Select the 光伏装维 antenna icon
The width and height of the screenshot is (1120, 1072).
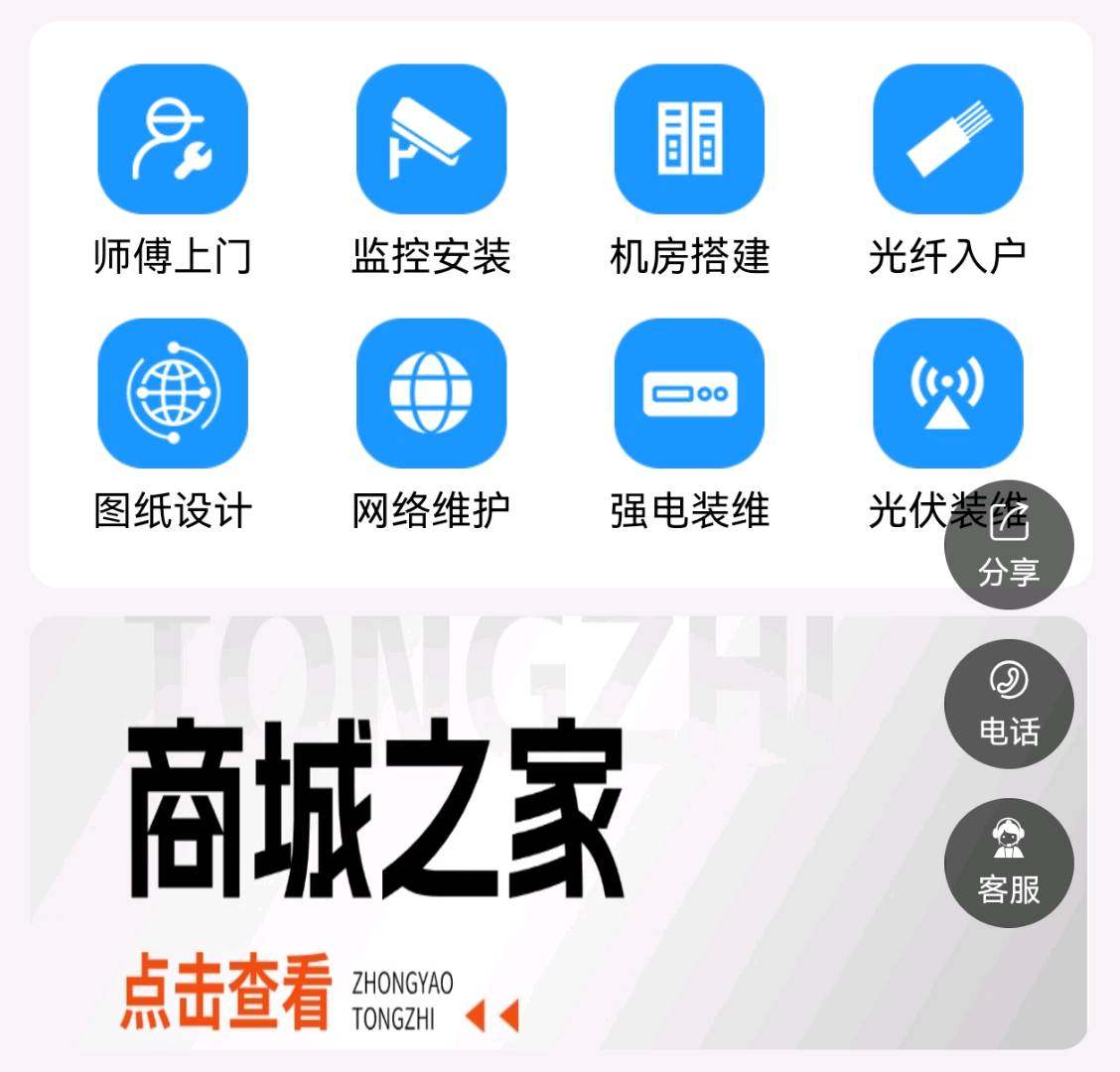tap(947, 392)
